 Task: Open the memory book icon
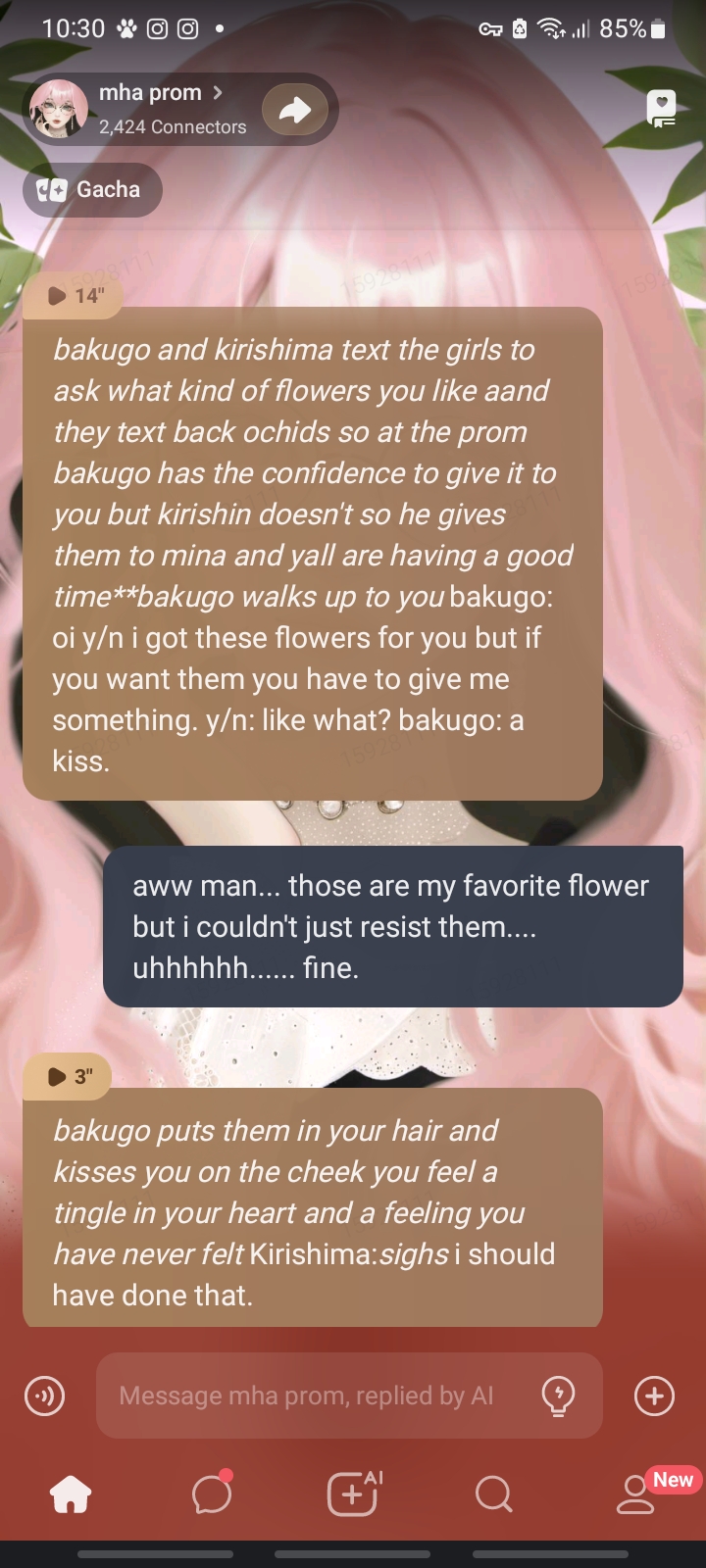pyautogui.click(x=662, y=109)
